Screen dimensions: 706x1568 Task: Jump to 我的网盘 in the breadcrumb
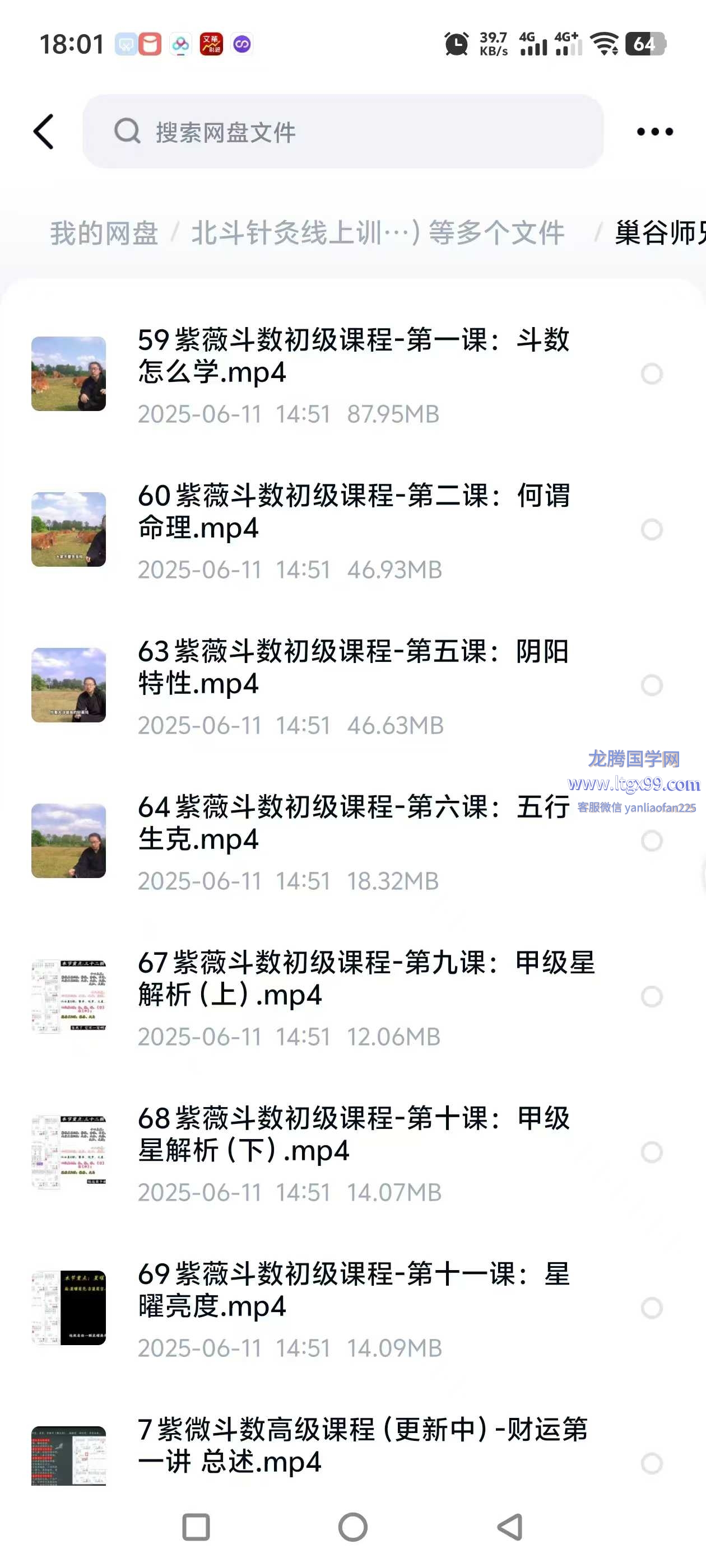pos(104,233)
